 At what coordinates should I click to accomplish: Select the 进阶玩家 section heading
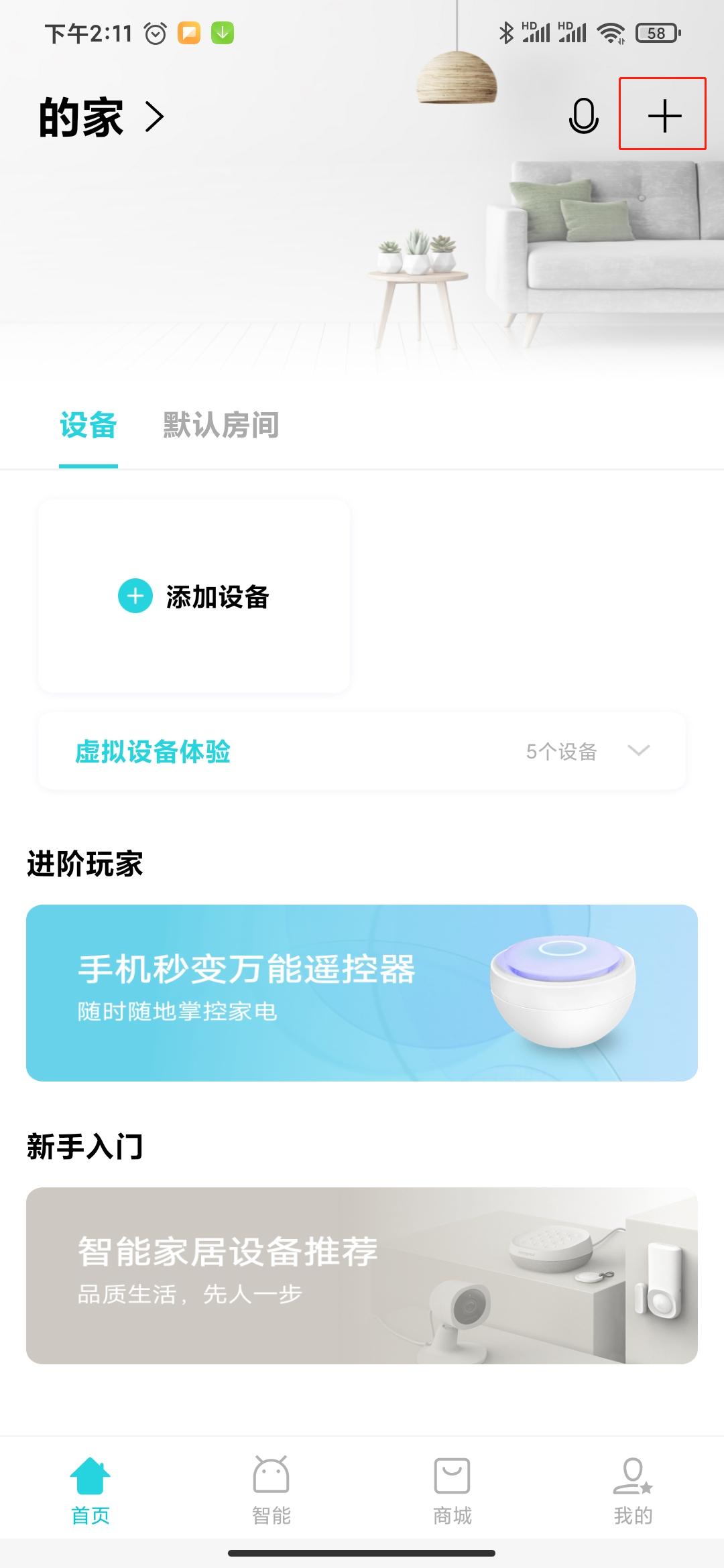86,863
